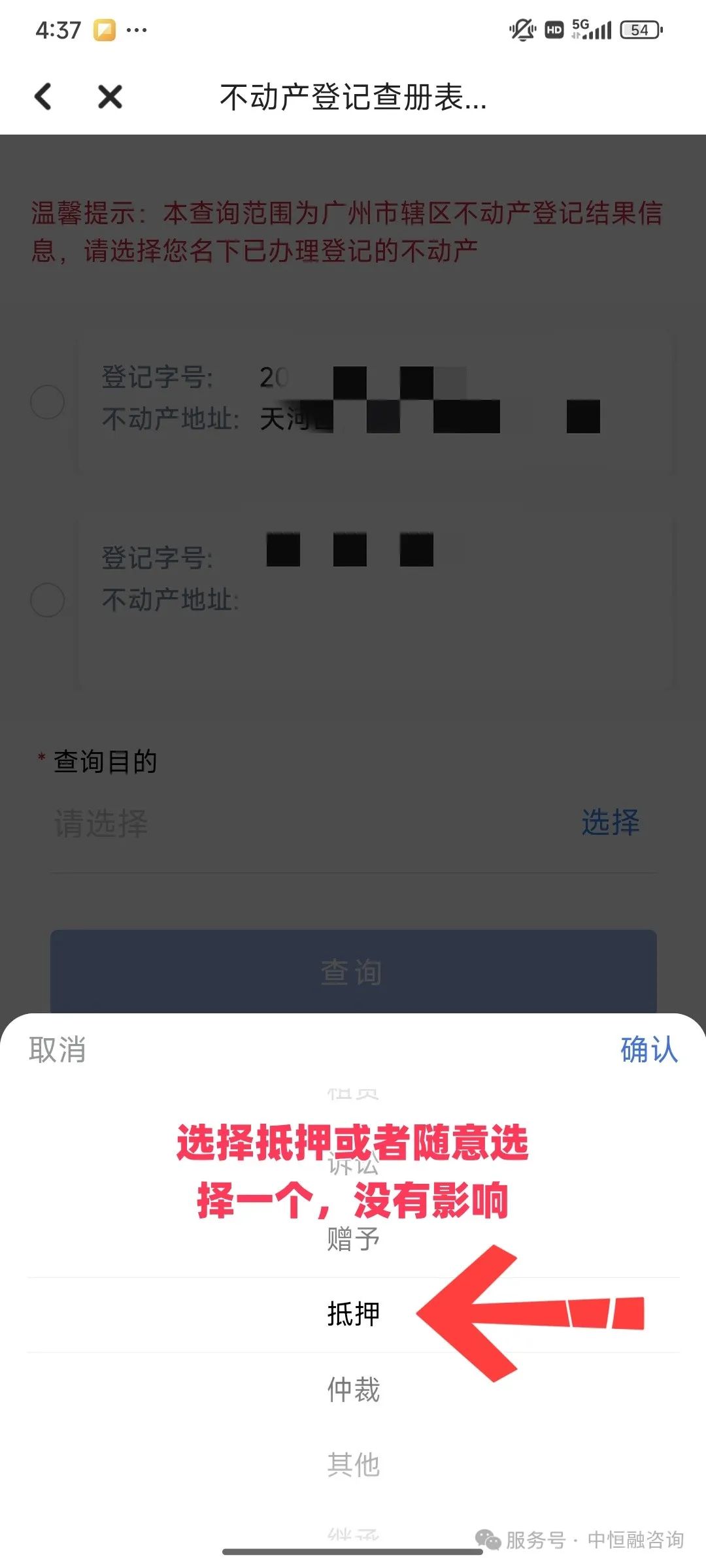Tap the yellow mini-program icon beside the clock

pos(105,29)
